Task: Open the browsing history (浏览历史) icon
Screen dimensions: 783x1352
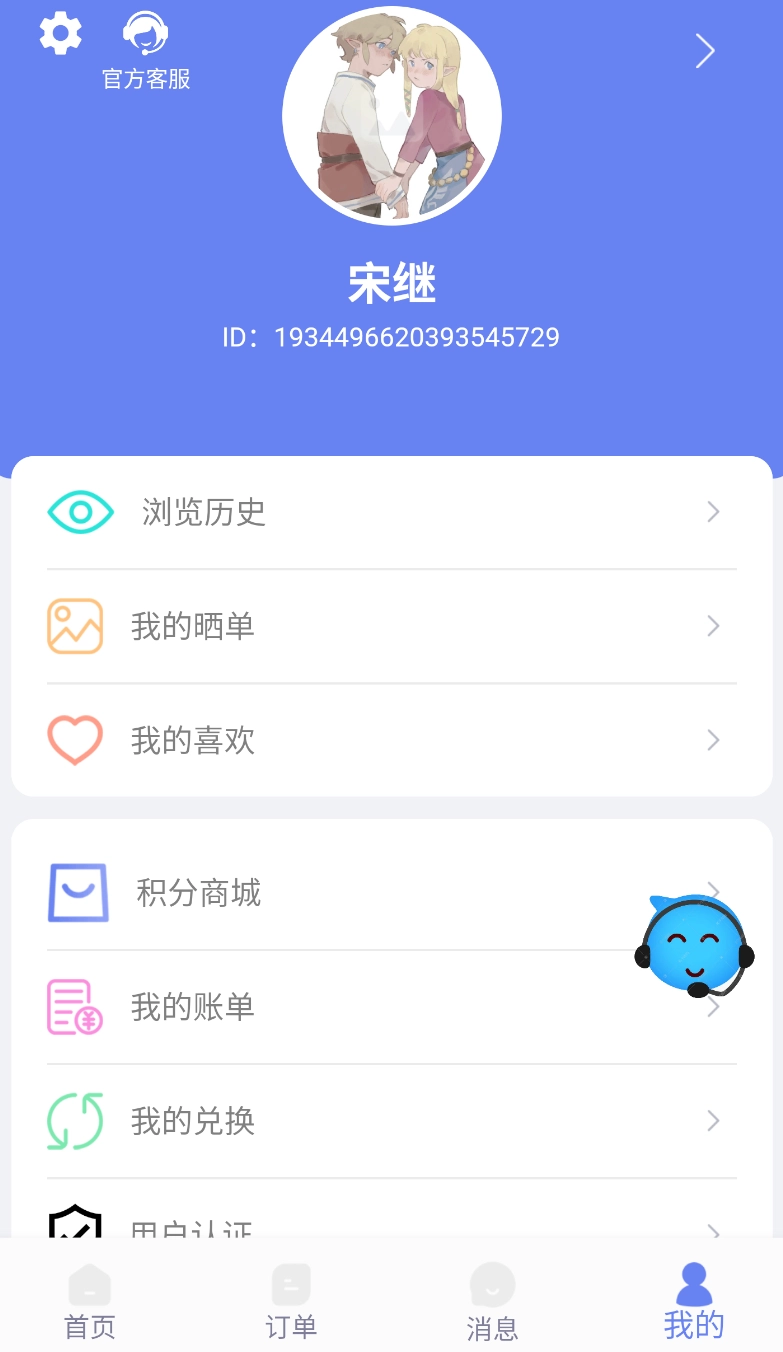Action: point(80,512)
